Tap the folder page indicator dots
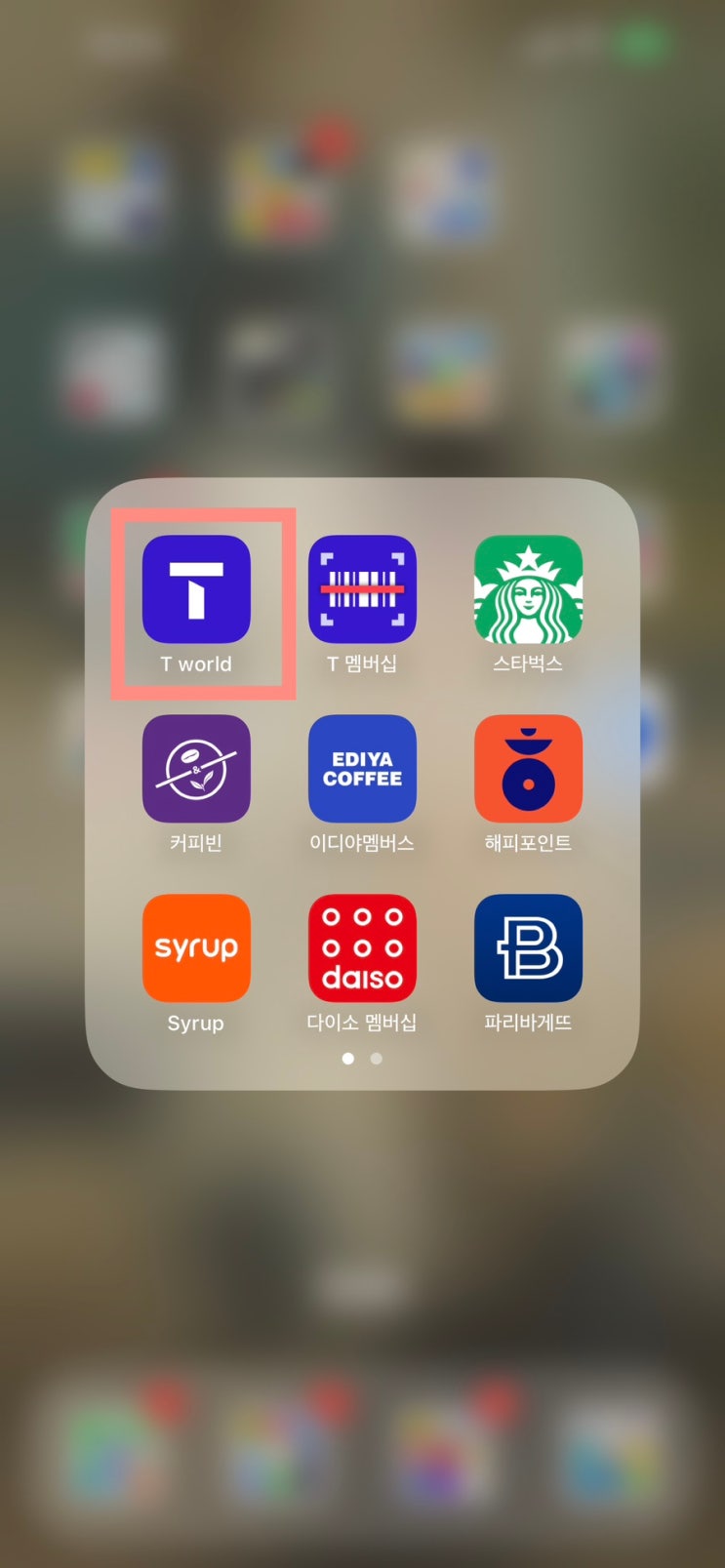This screenshot has width=725, height=1568. pyautogui.click(x=362, y=1059)
